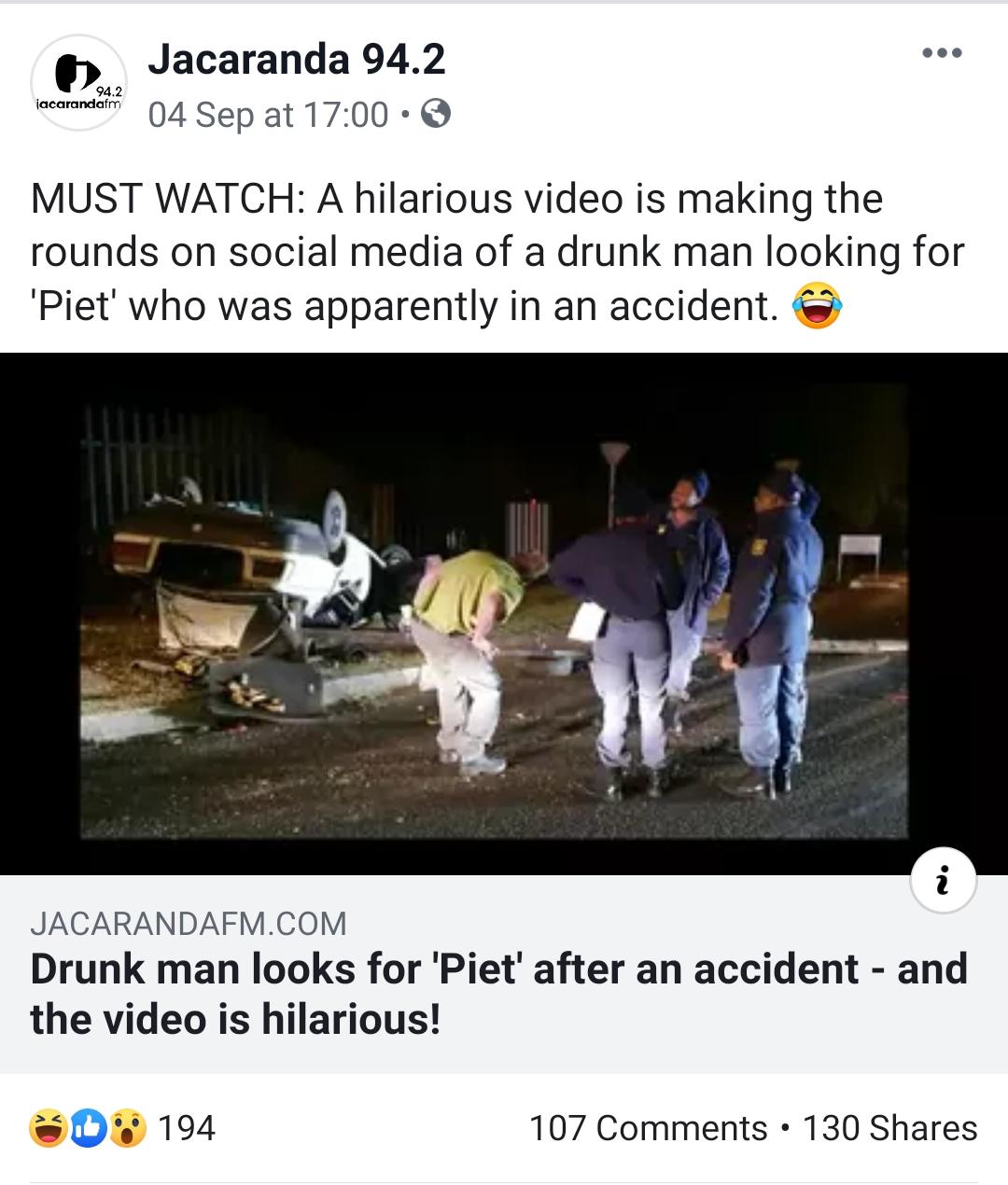Screen dimensions: 1008x1185
Task: Open the post's three-dot options menu
Action: coord(942,53)
